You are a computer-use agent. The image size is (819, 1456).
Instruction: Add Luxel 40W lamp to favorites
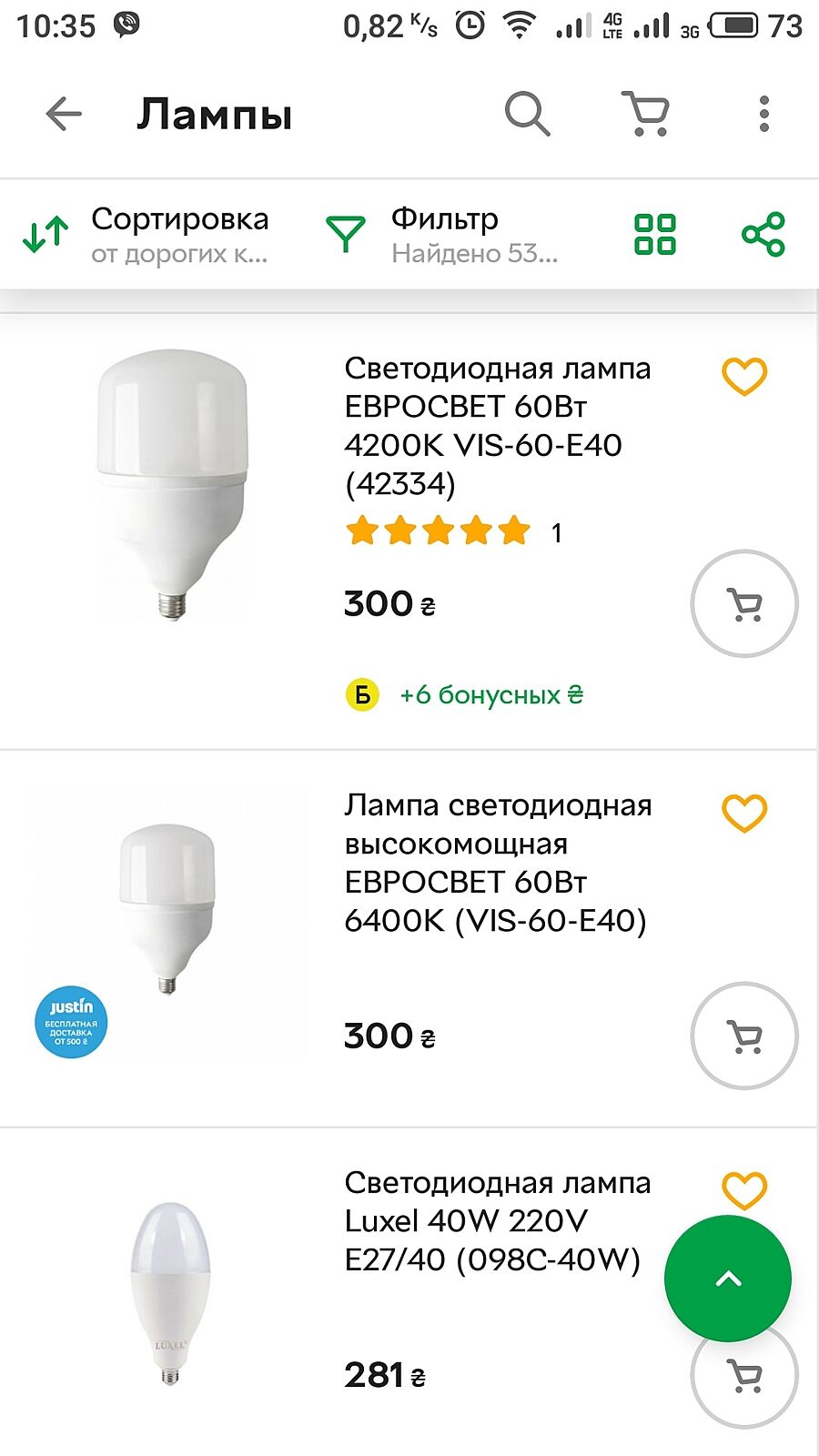[x=744, y=1188]
